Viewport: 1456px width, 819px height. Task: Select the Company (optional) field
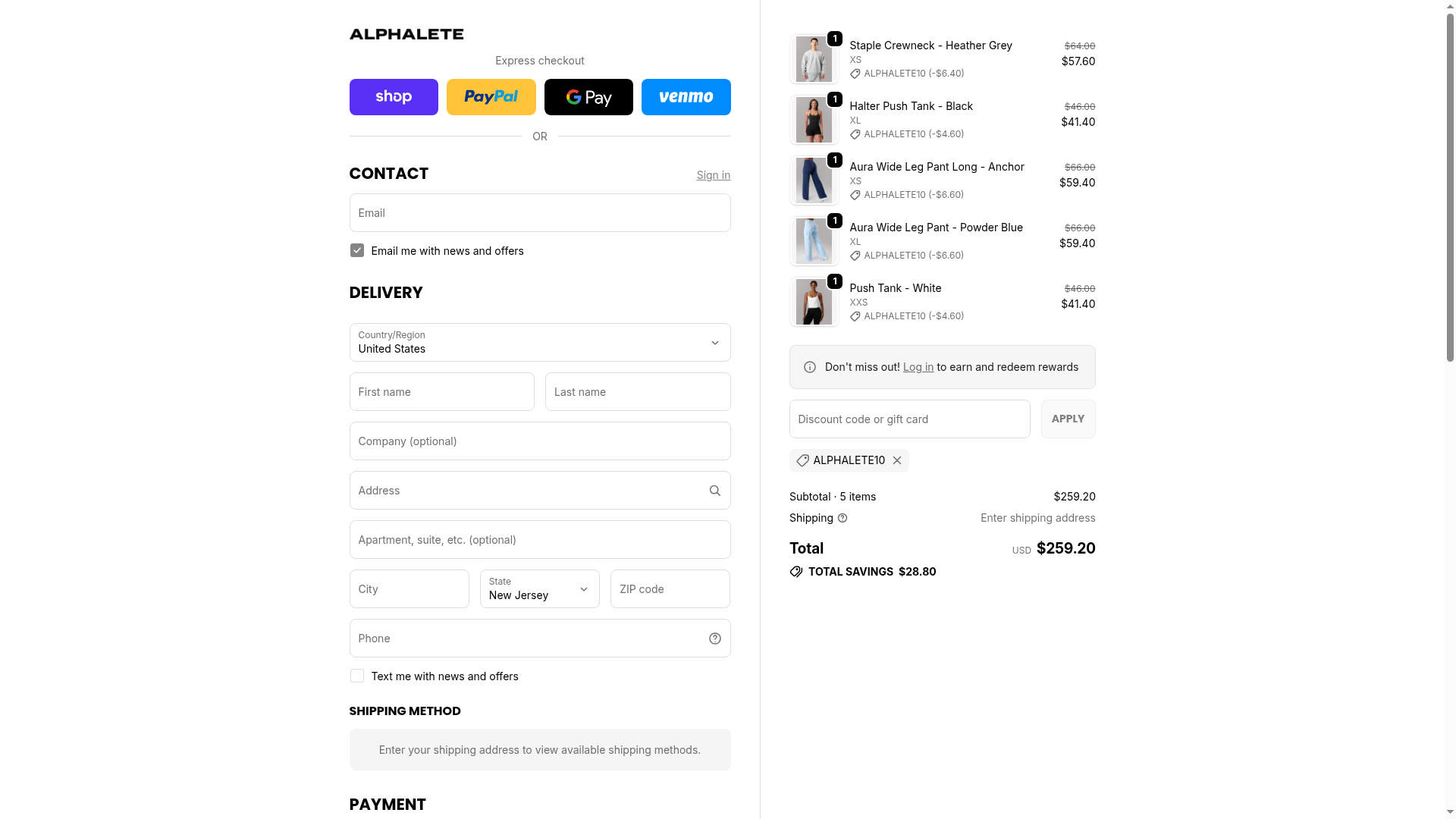tap(539, 441)
